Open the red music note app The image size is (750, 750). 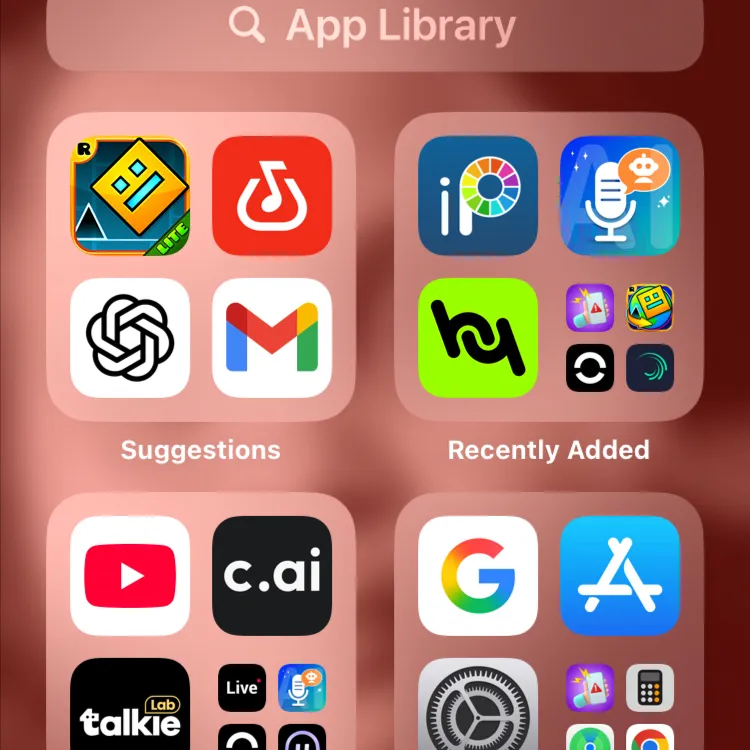[271, 196]
